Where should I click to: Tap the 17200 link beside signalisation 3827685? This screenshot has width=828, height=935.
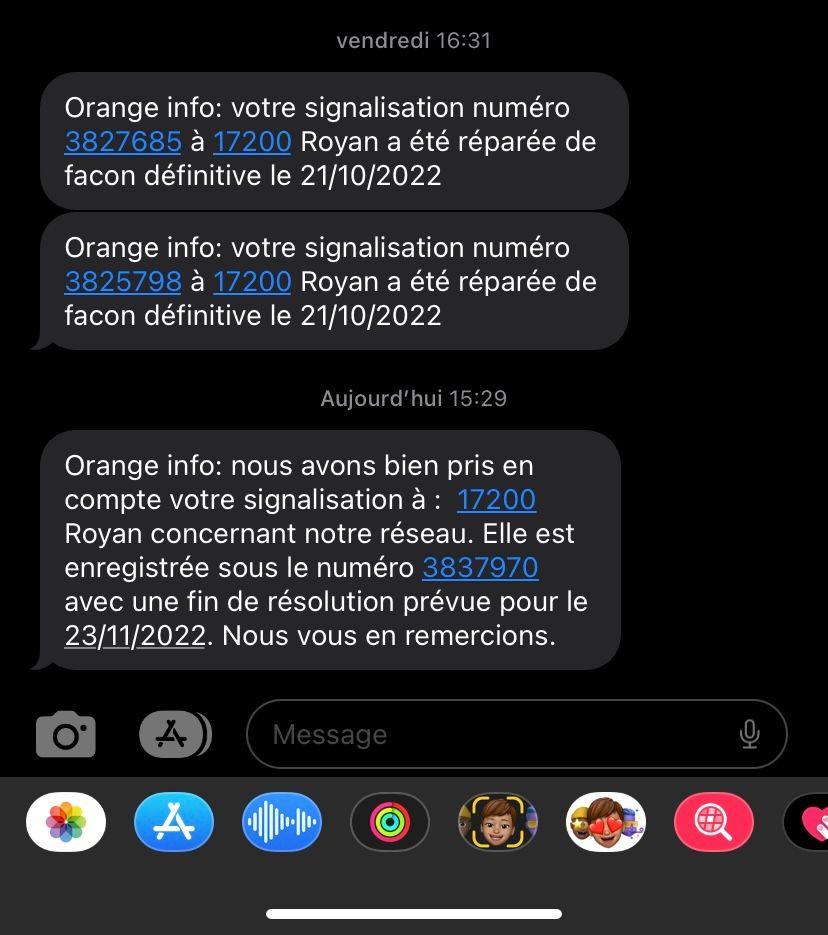pyautogui.click(x=252, y=142)
